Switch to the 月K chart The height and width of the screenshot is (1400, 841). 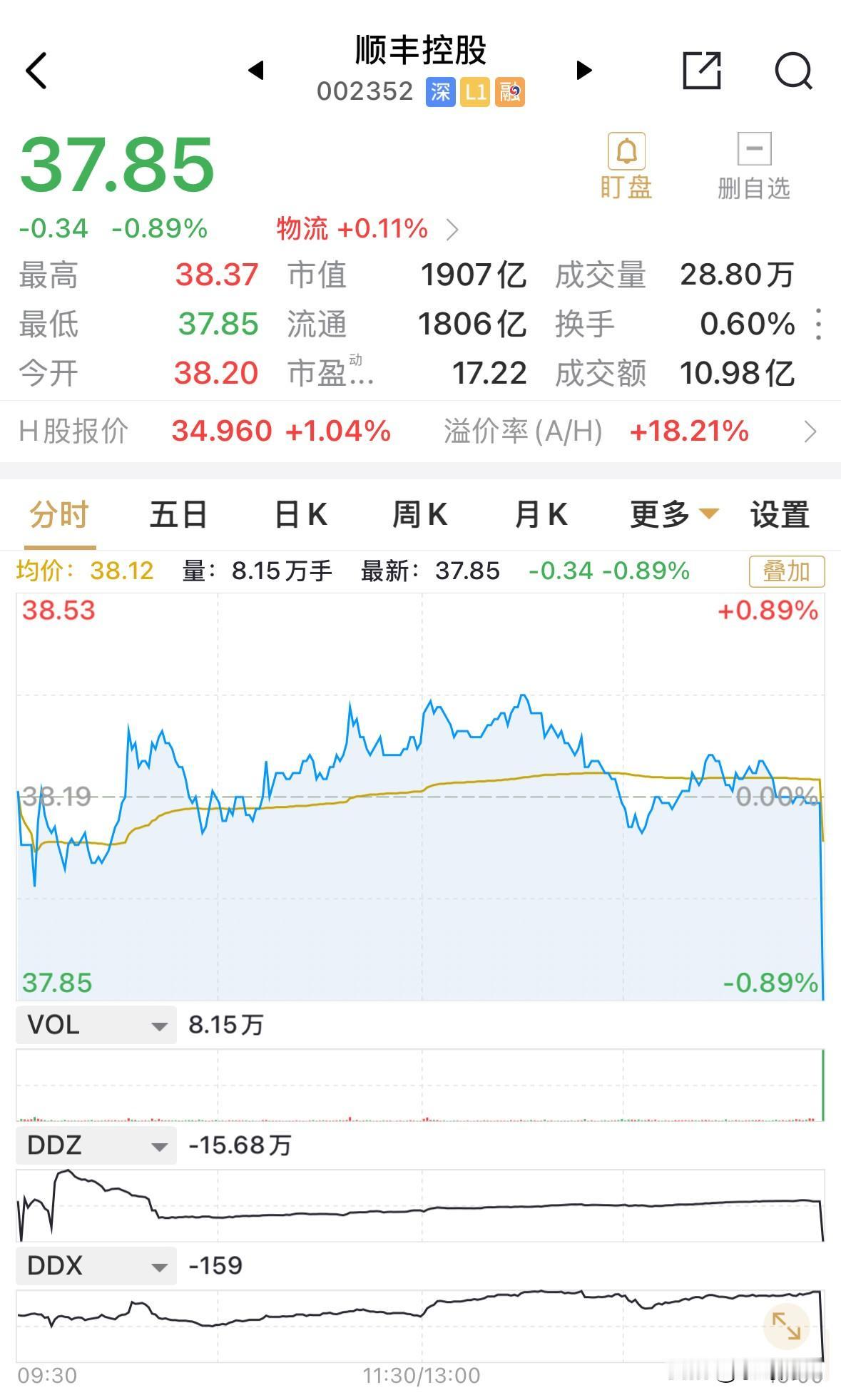coord(541,514)
